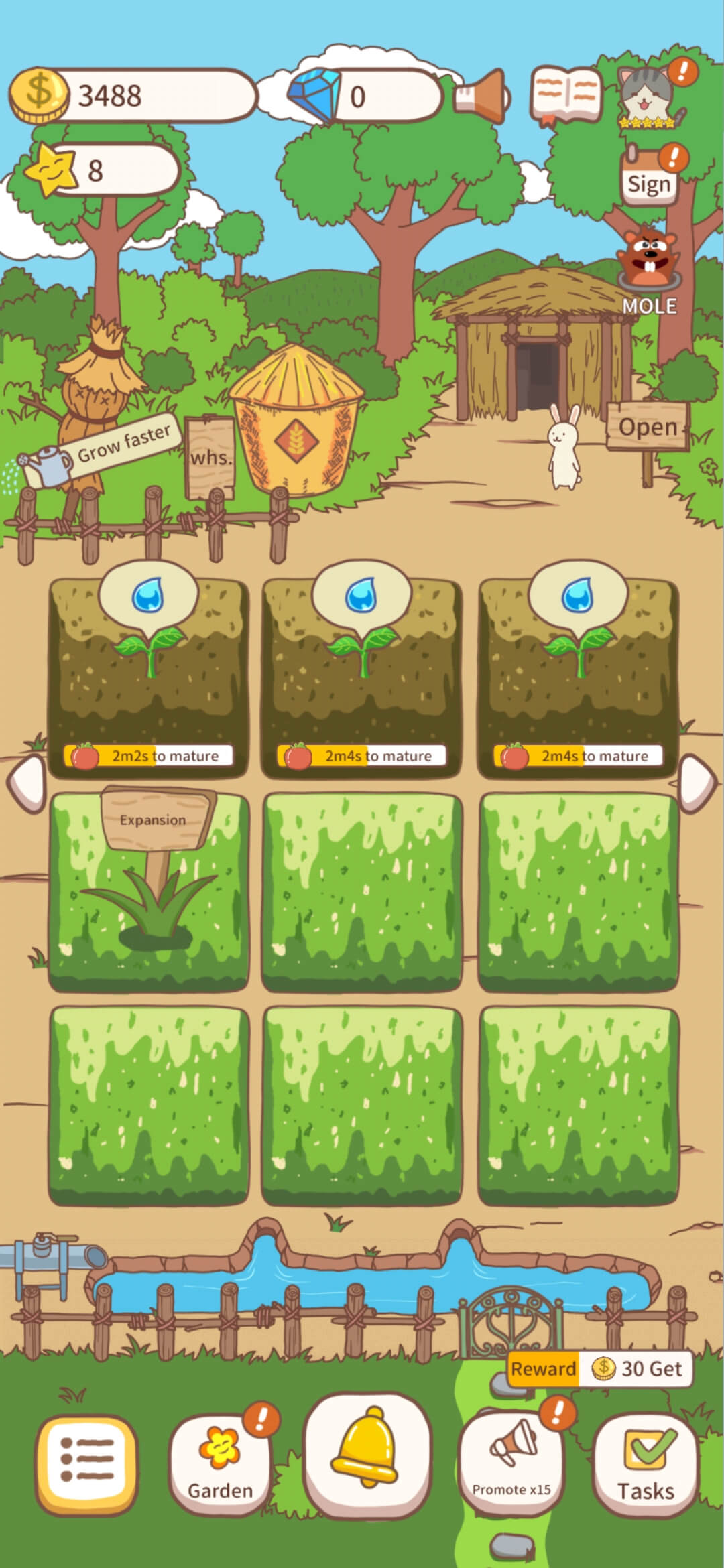The image size is (724, 1568).
Task: Go to previous field with left arrow
Action: 27,783
